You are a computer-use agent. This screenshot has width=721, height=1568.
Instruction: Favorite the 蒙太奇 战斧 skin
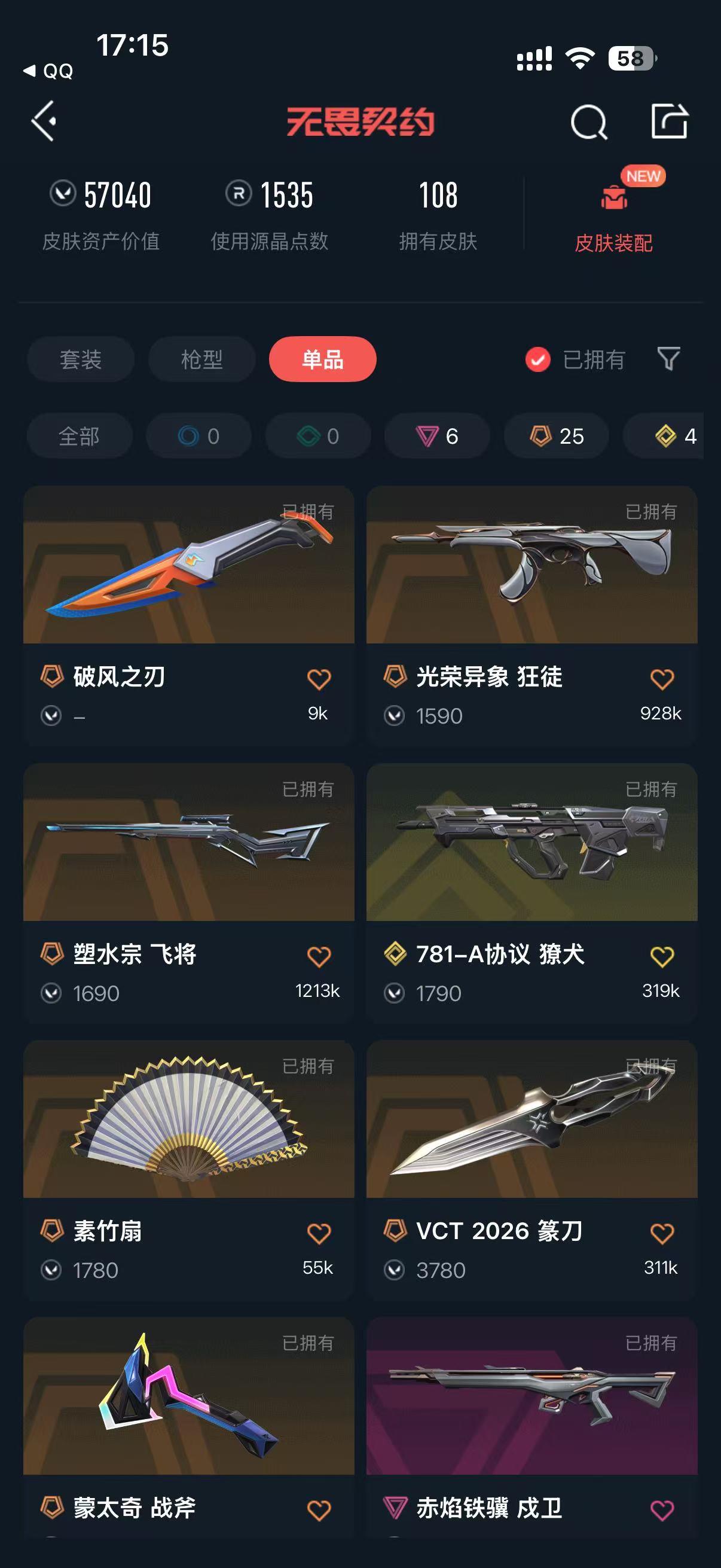coord(319,1510)
